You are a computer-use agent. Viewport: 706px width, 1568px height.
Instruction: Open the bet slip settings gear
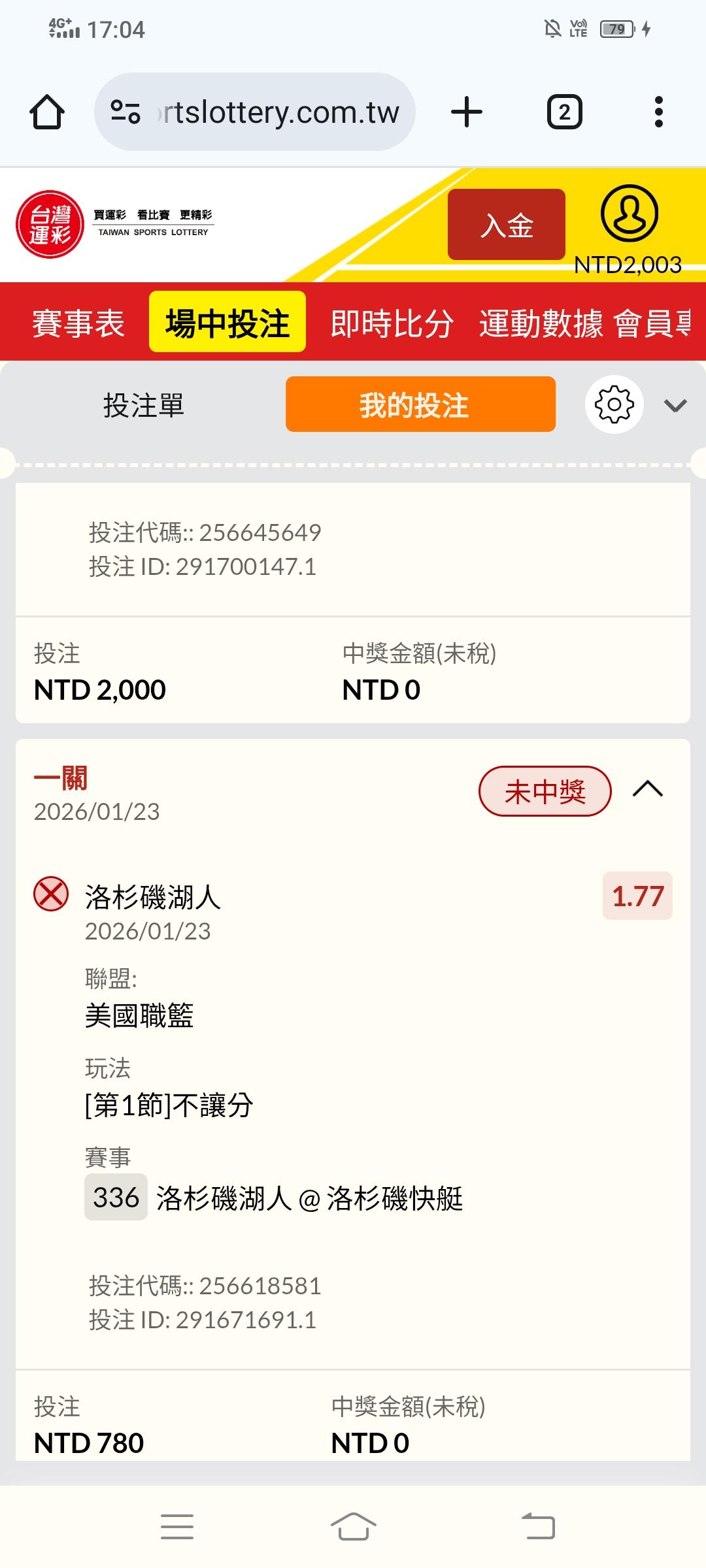[x=614, y=404]
